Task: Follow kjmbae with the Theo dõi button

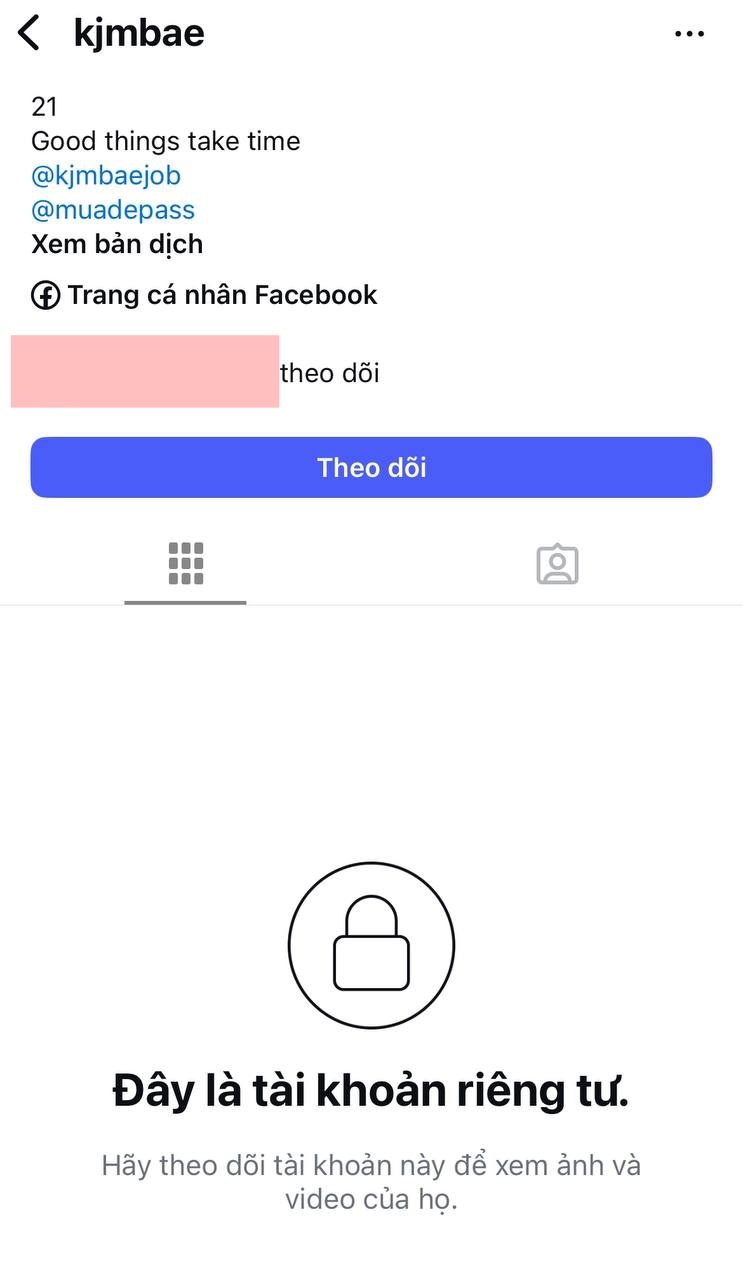Action: coord(371,467)
